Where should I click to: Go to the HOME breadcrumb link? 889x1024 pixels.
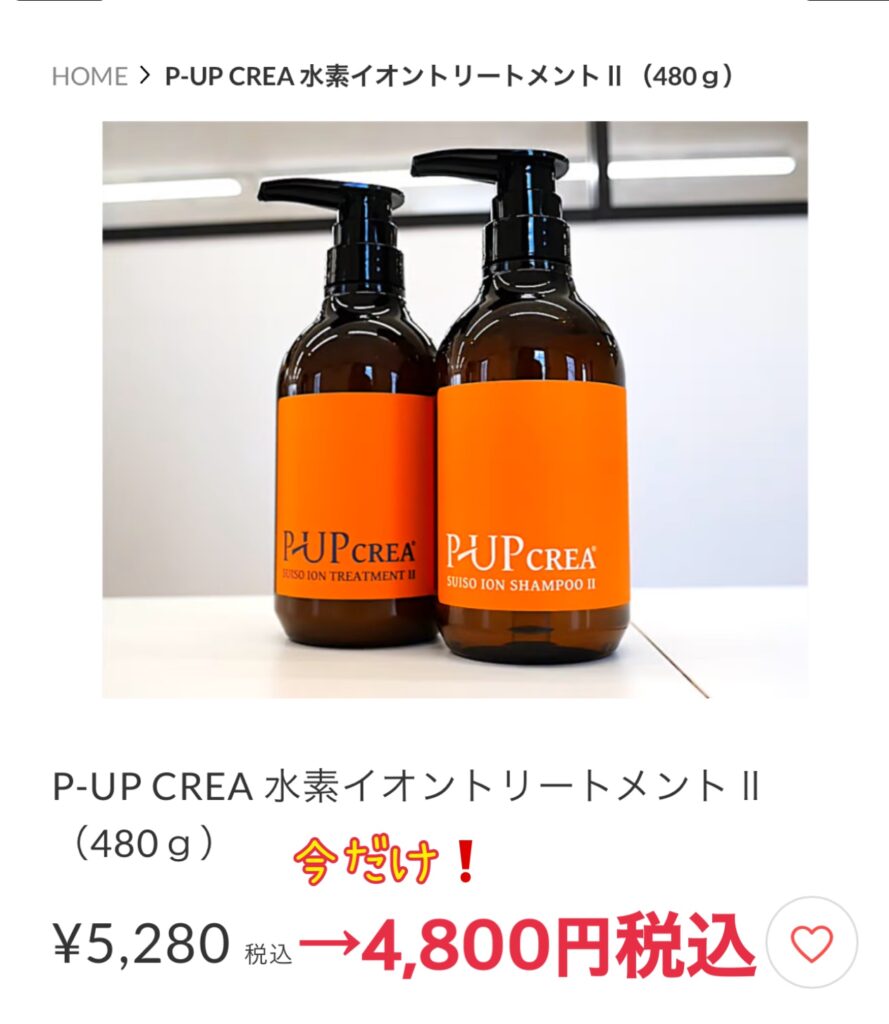point(89,76)
